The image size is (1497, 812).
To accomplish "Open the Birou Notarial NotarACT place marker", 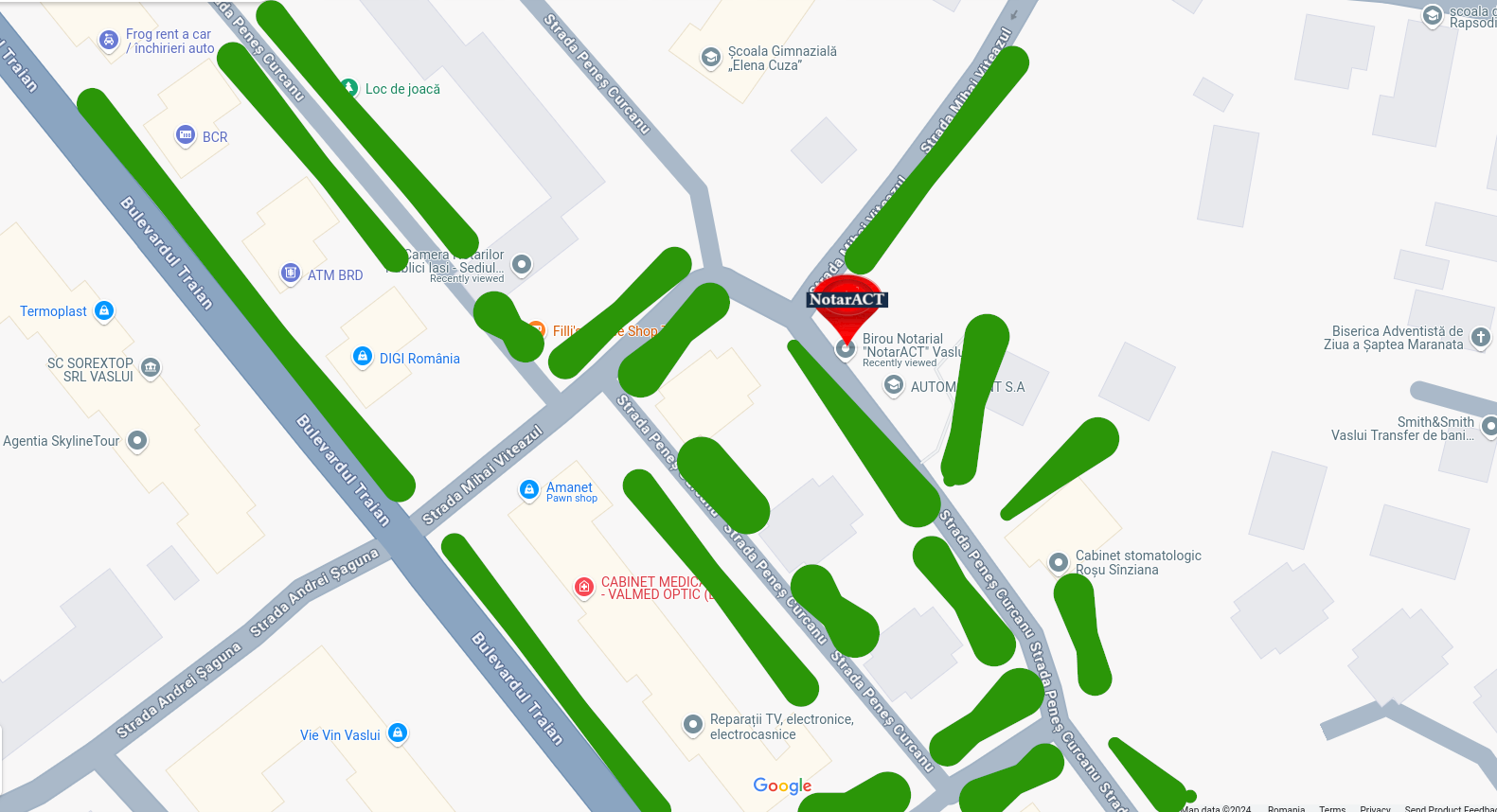I will pyautogui.click(x=846, y=349).
